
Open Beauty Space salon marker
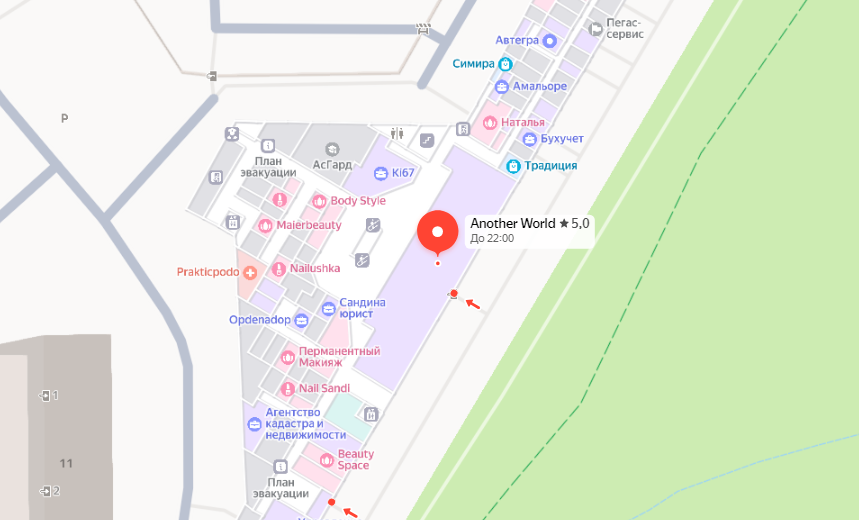point(326,460)
